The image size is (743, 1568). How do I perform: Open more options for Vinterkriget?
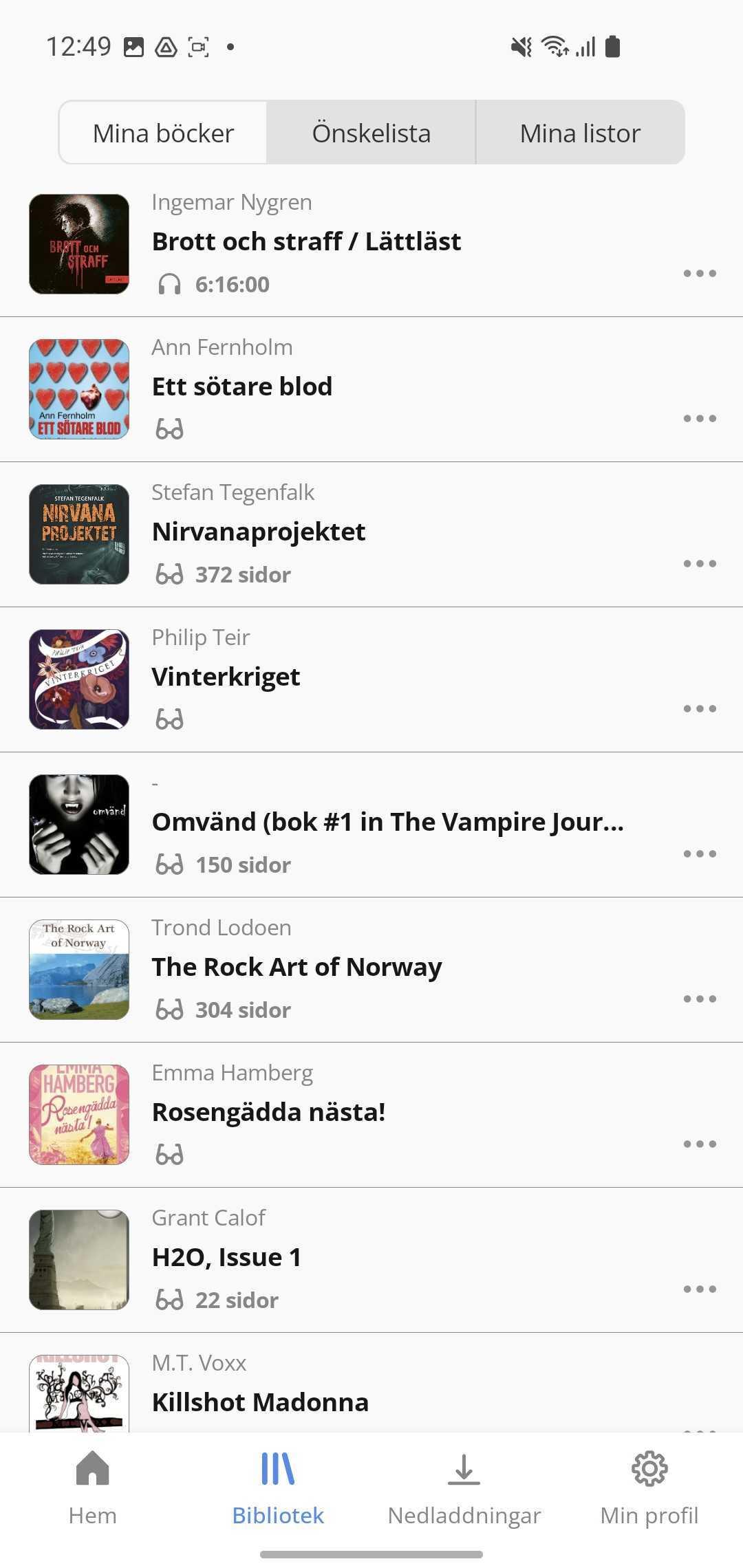pos(700,709)
